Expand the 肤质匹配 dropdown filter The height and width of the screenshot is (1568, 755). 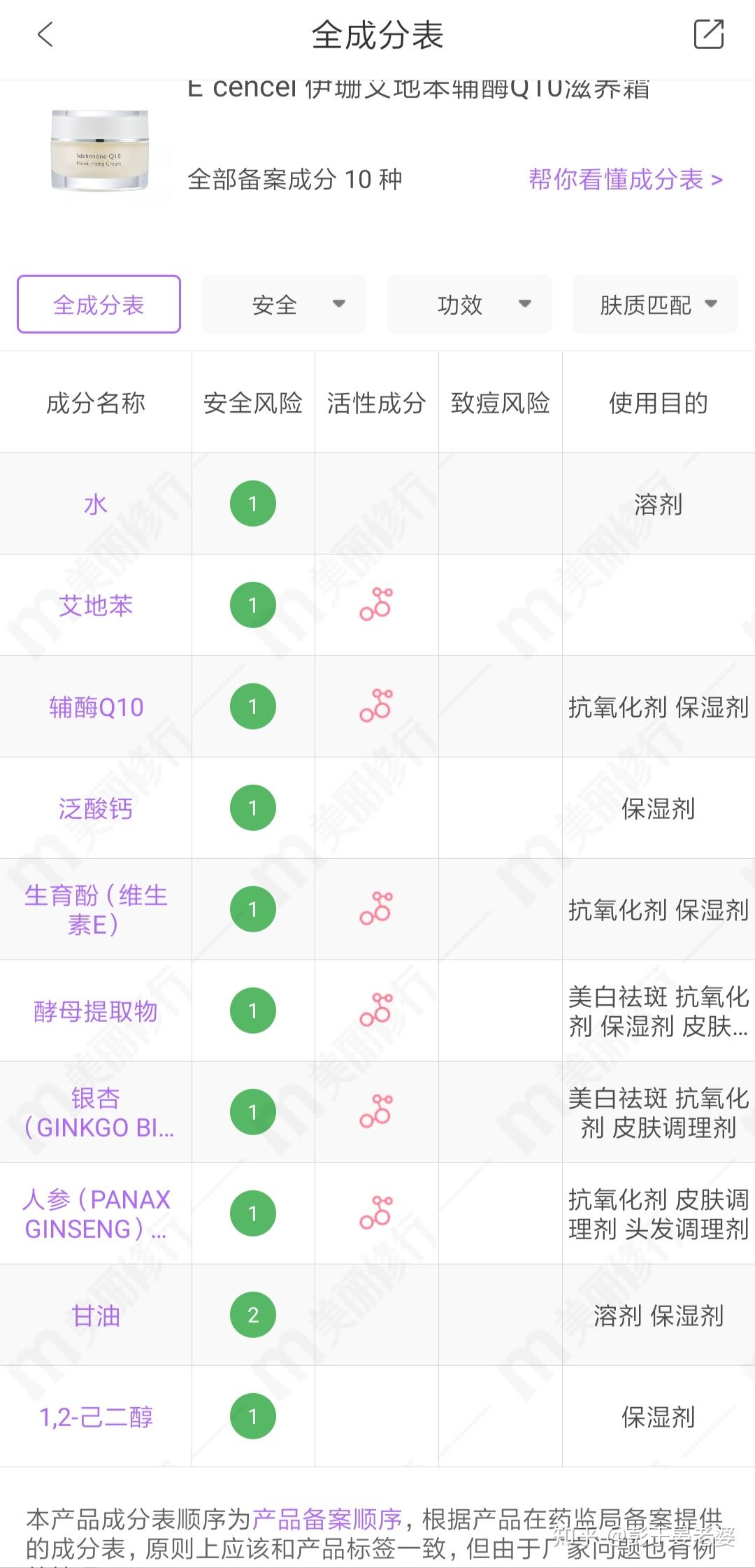pyautogui.click(x=655, y=304)
